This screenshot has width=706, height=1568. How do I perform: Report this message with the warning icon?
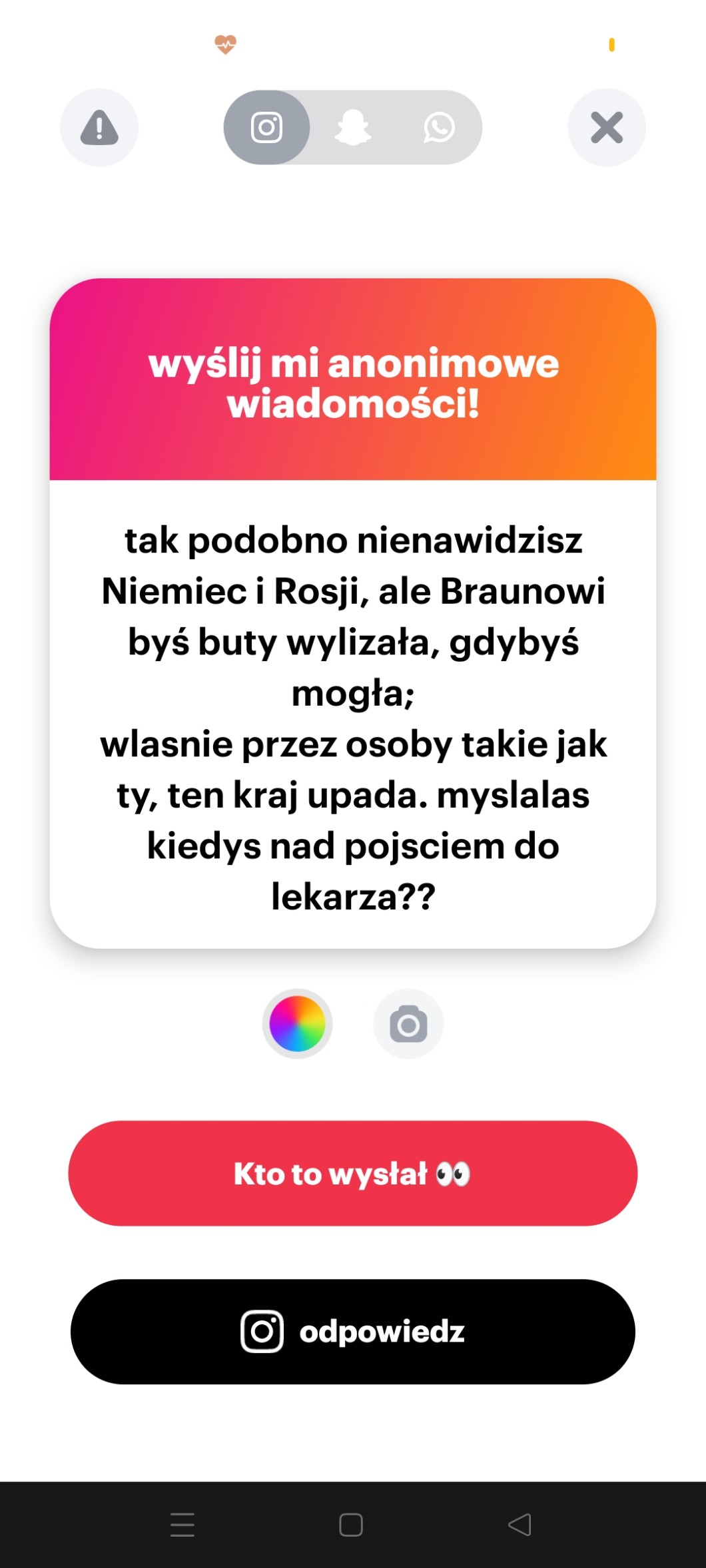pyautogui.click(x=99, y=127)
